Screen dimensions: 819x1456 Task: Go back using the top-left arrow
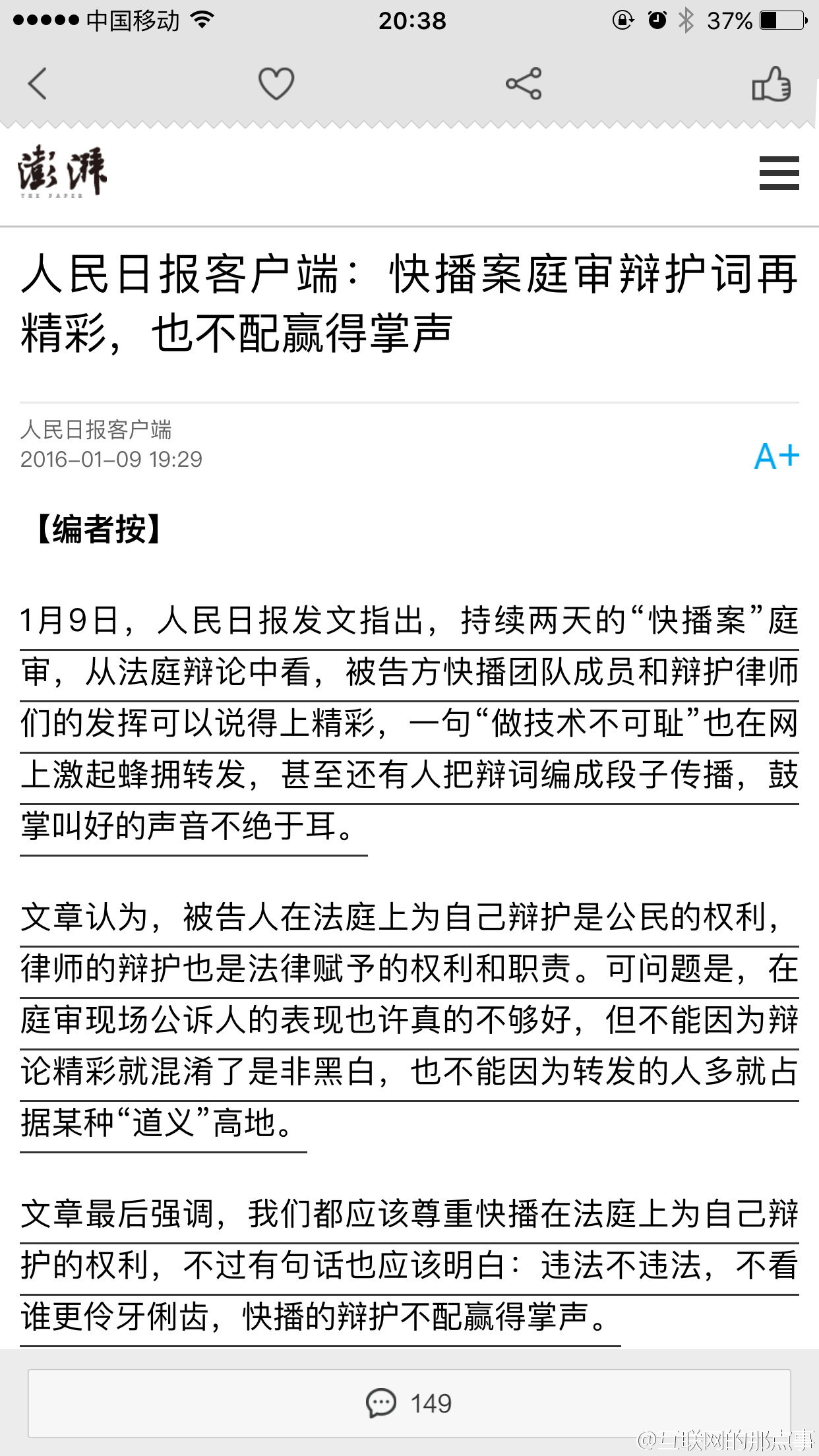(x=38, y=84)
